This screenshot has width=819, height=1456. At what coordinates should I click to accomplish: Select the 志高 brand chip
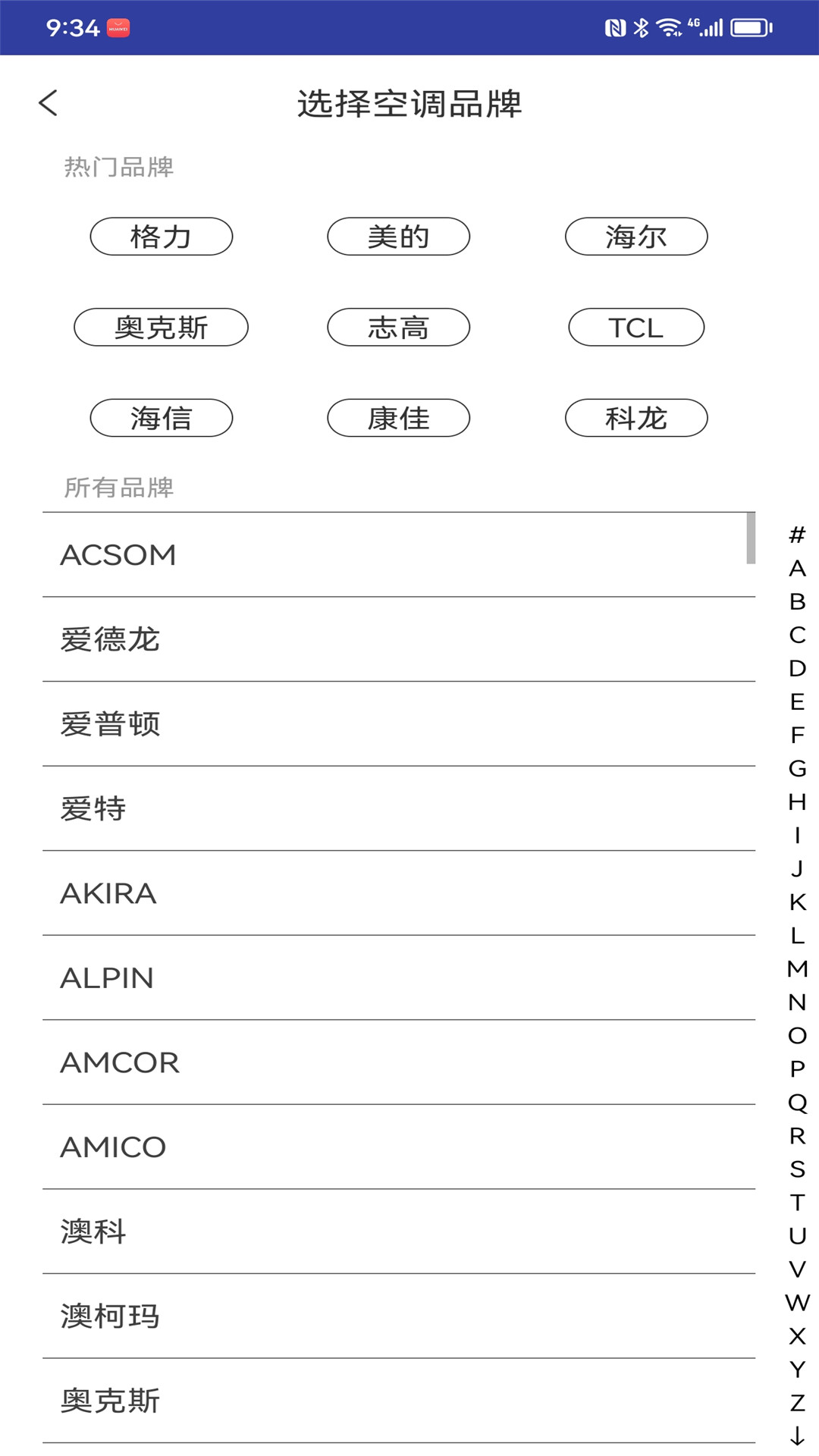pos(399,327)
